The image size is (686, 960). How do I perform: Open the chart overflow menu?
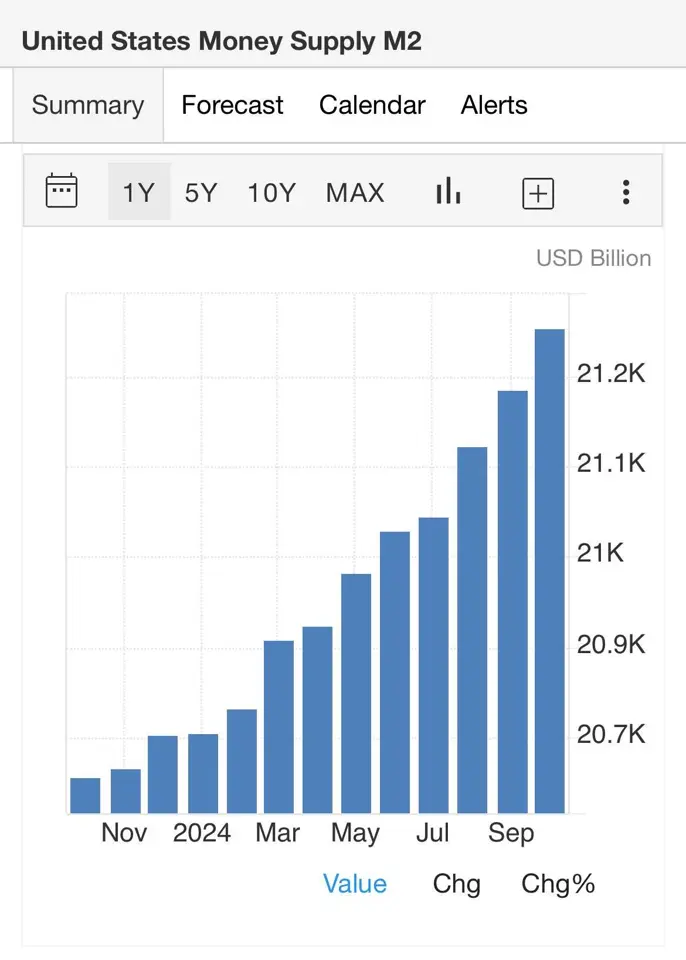coord(626,192)
